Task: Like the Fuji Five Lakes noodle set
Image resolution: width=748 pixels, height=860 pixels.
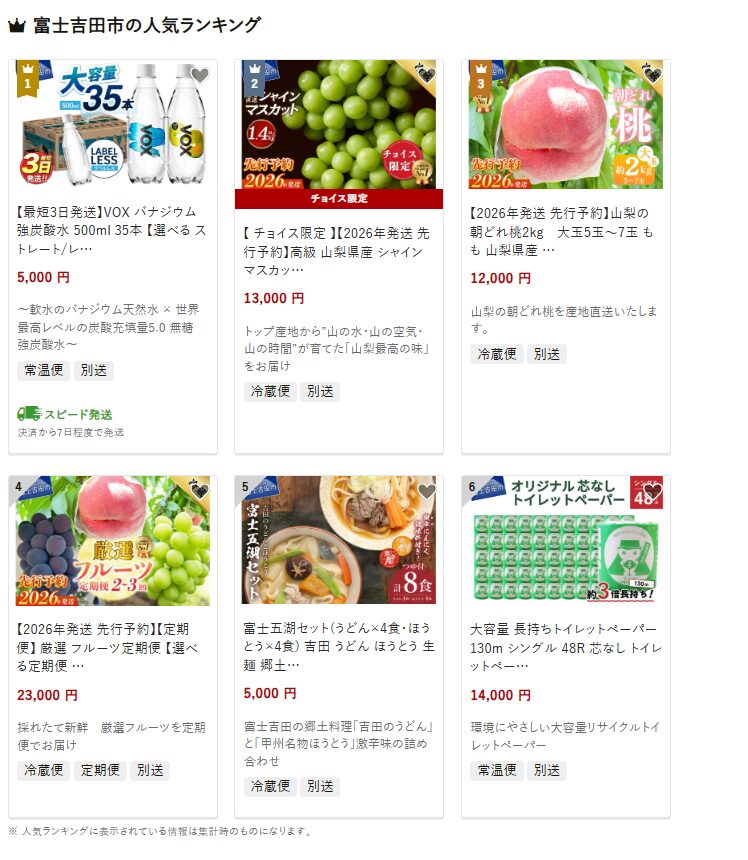Action: [426, 492]
